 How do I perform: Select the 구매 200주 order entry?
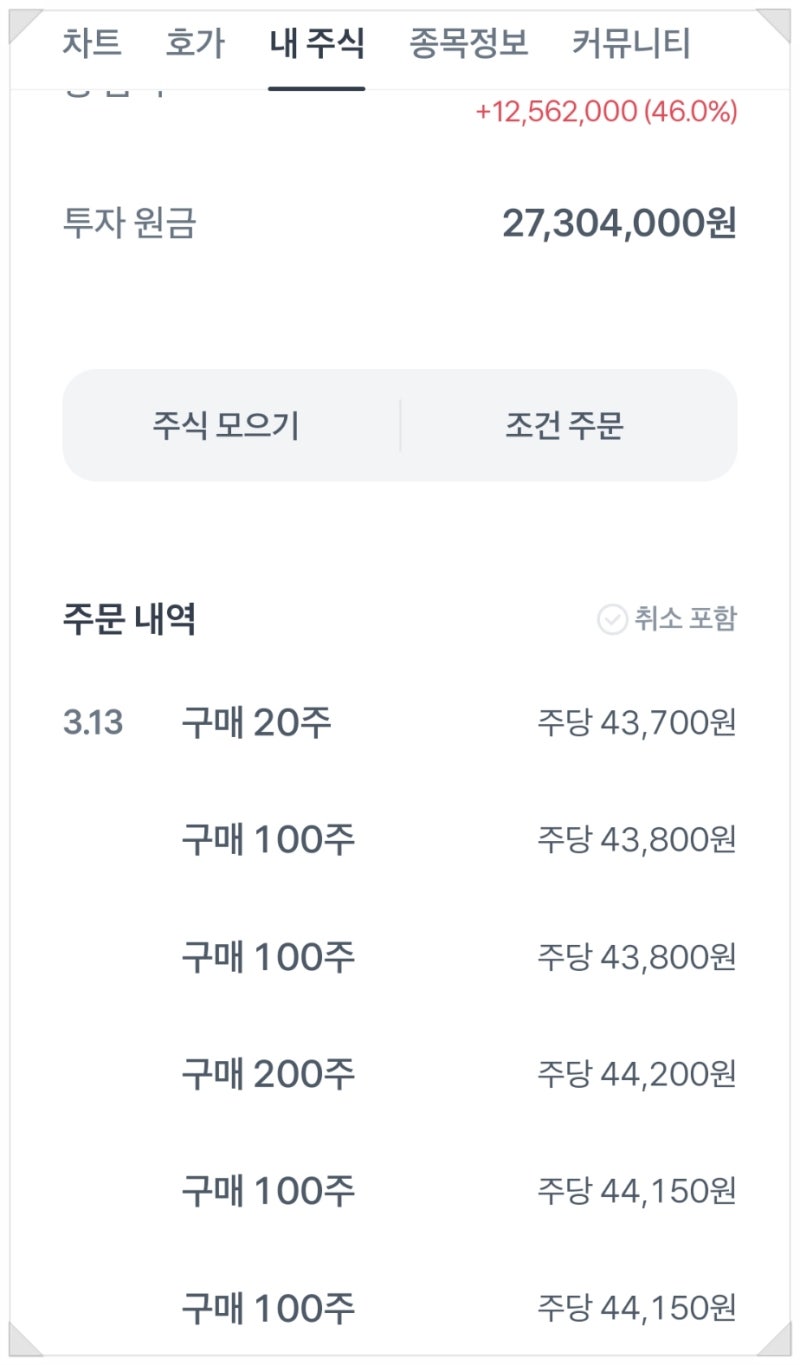pyautogui.click(x=267, y=1076)
